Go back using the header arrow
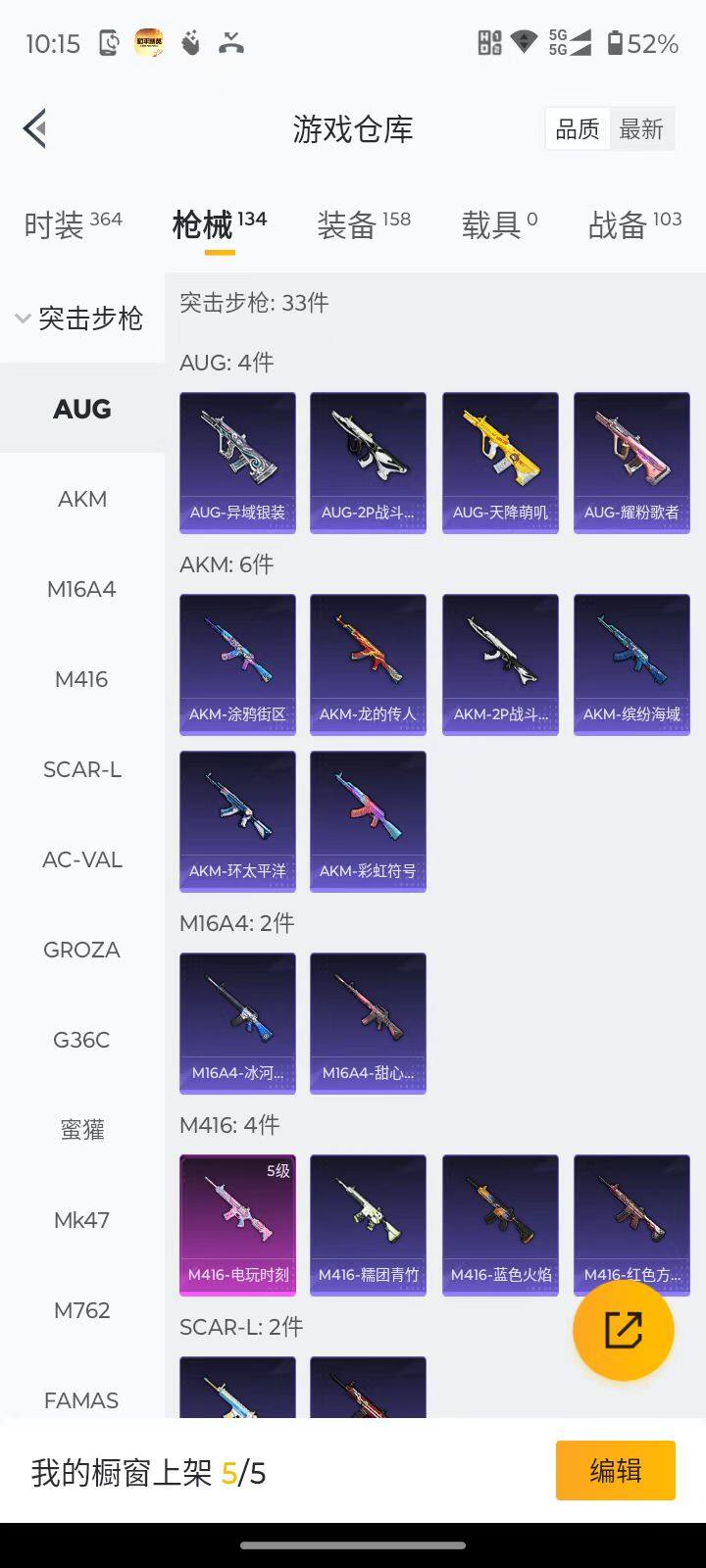 pos(35,128)
